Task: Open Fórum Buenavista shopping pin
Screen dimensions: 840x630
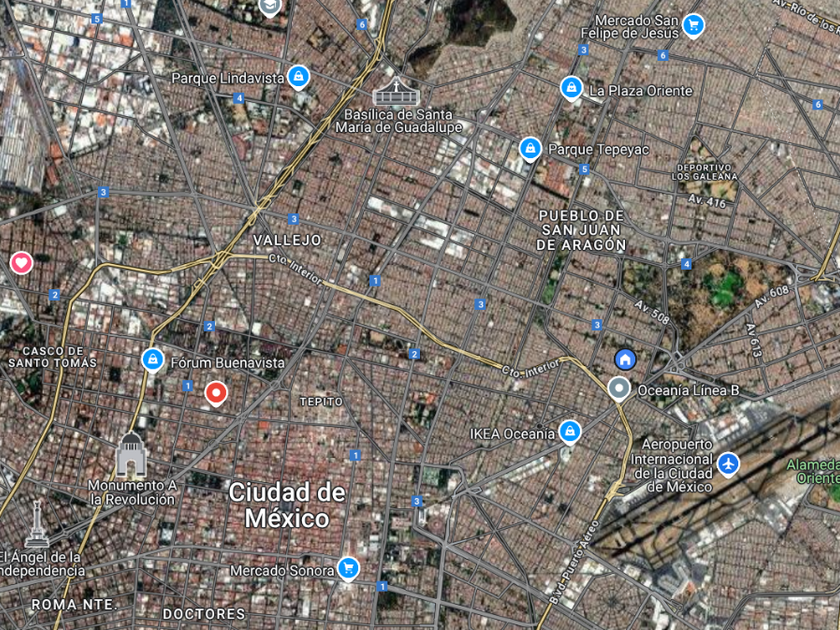Action: (x=152, y=359)
